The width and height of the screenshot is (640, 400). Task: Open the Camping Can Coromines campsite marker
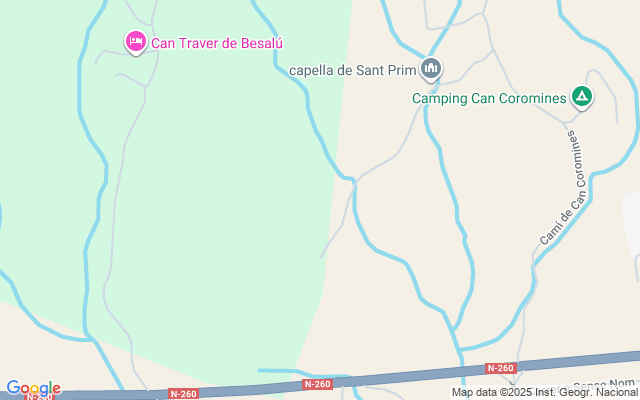(x=582, y=97)
